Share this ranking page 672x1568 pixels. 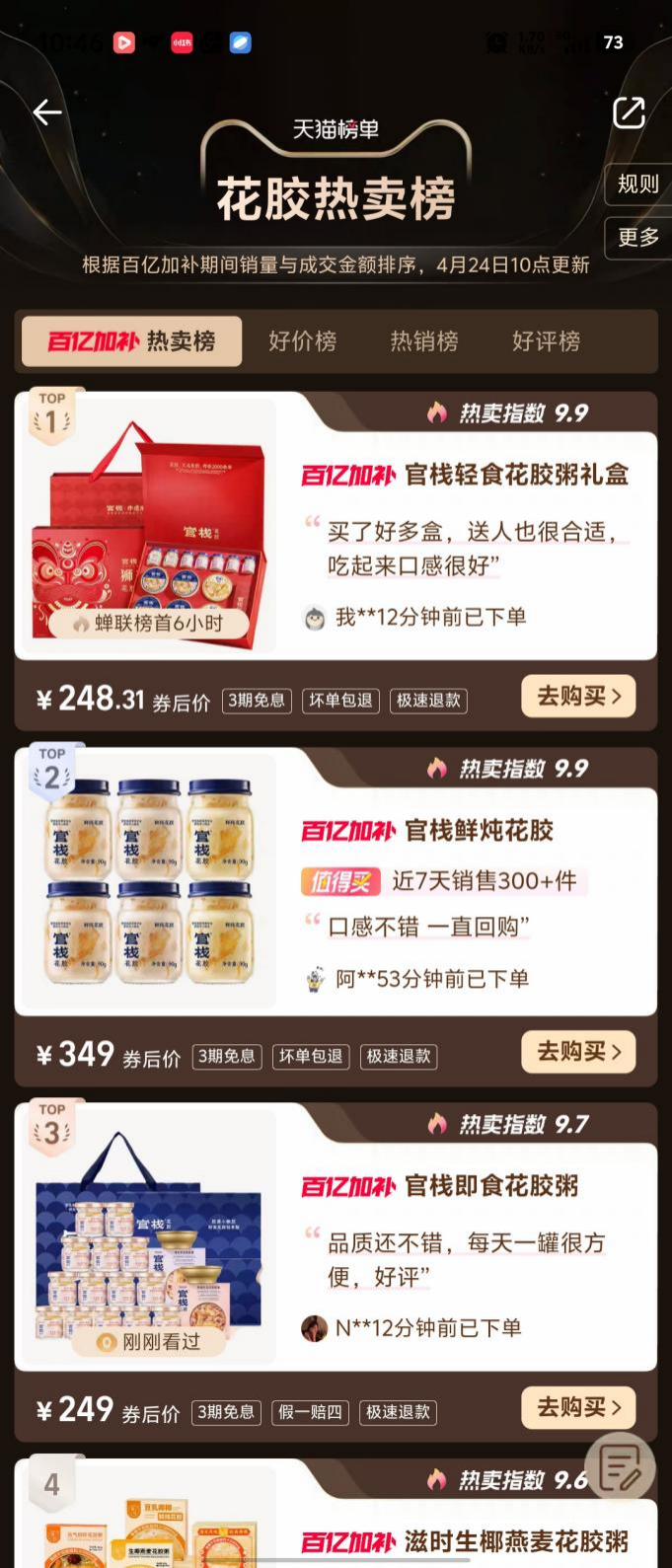pyautogui.click(x=629, y=112)
